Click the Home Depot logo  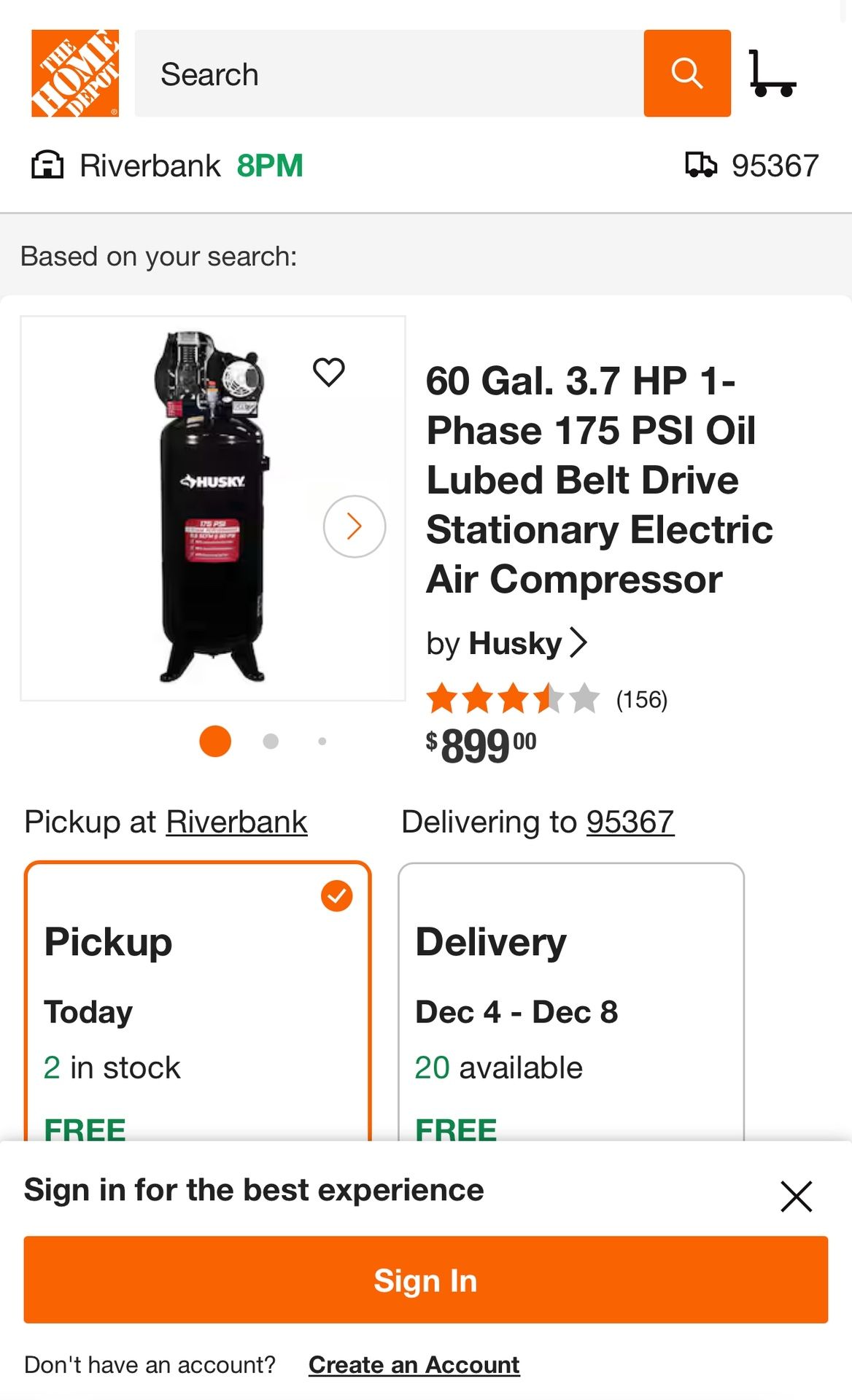[75, 73]
